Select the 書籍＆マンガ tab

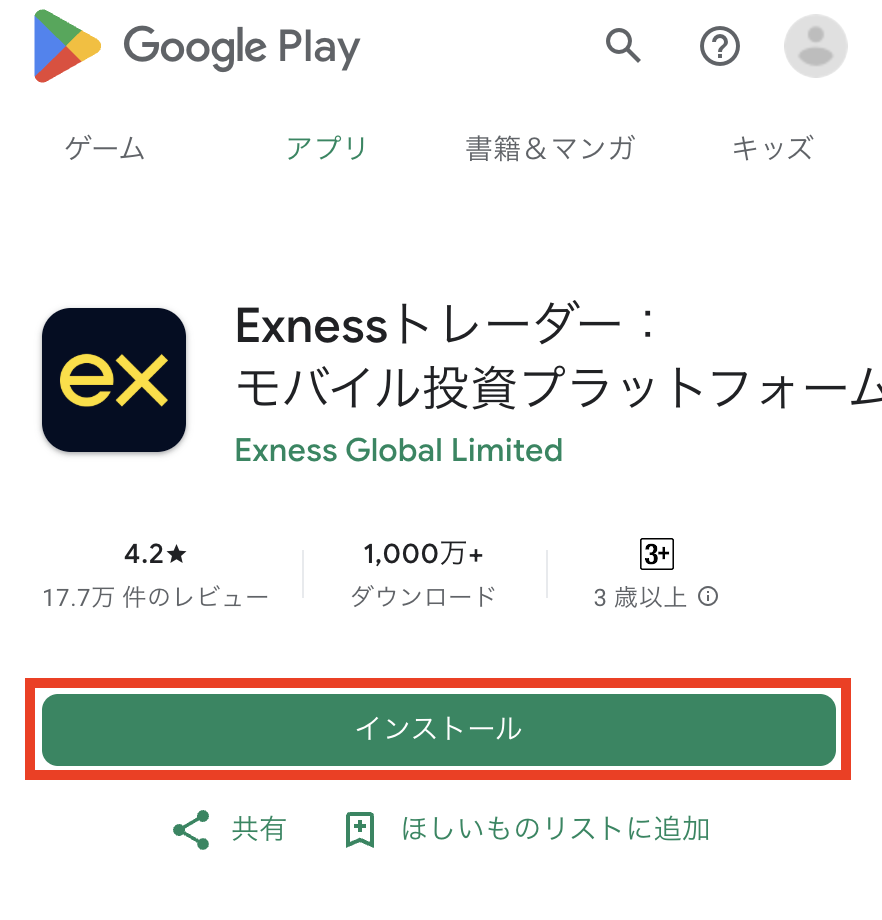click(549, 148)
